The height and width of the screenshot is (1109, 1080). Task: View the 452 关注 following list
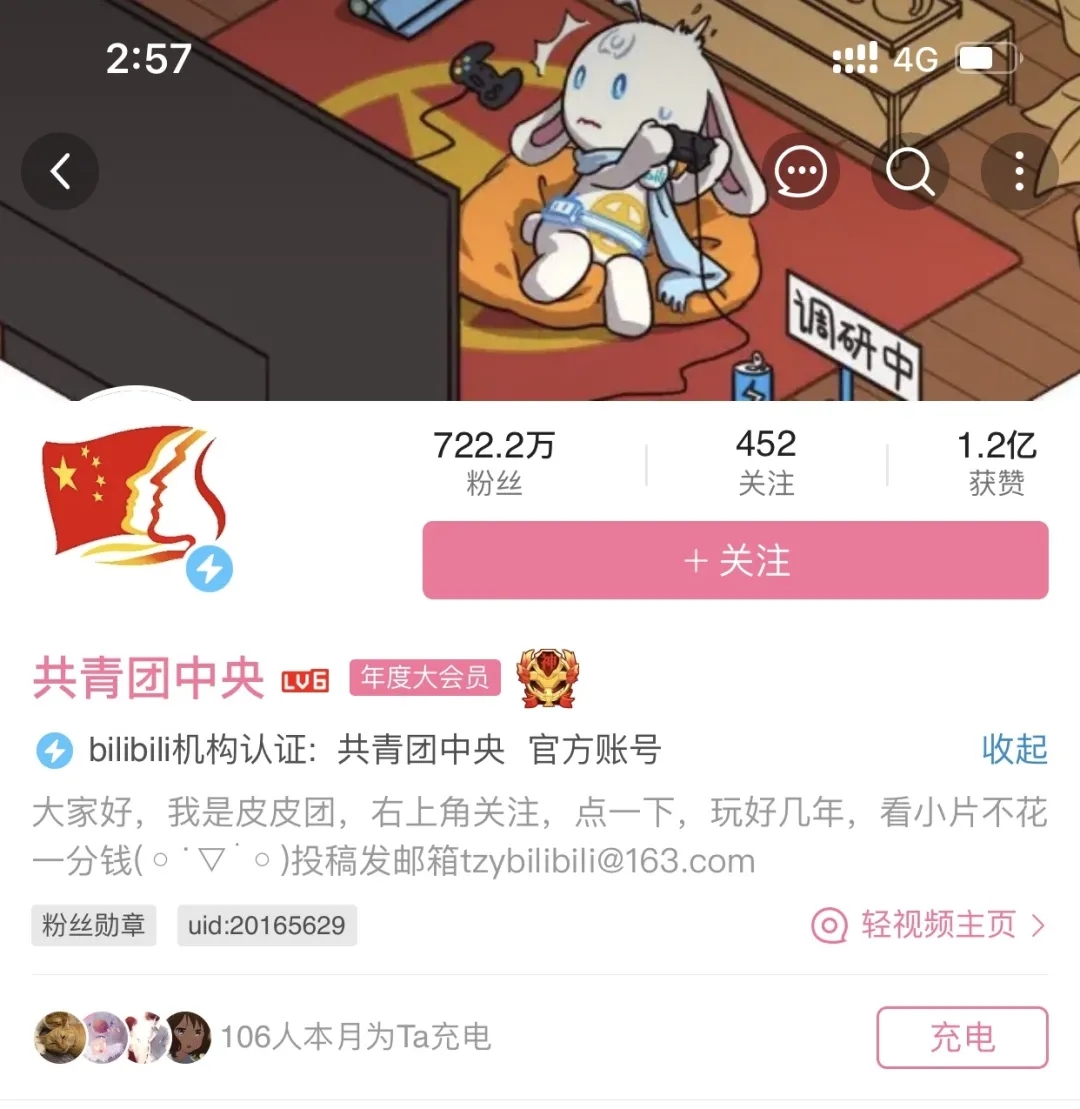pyautogui.click(x=766, y=463)
